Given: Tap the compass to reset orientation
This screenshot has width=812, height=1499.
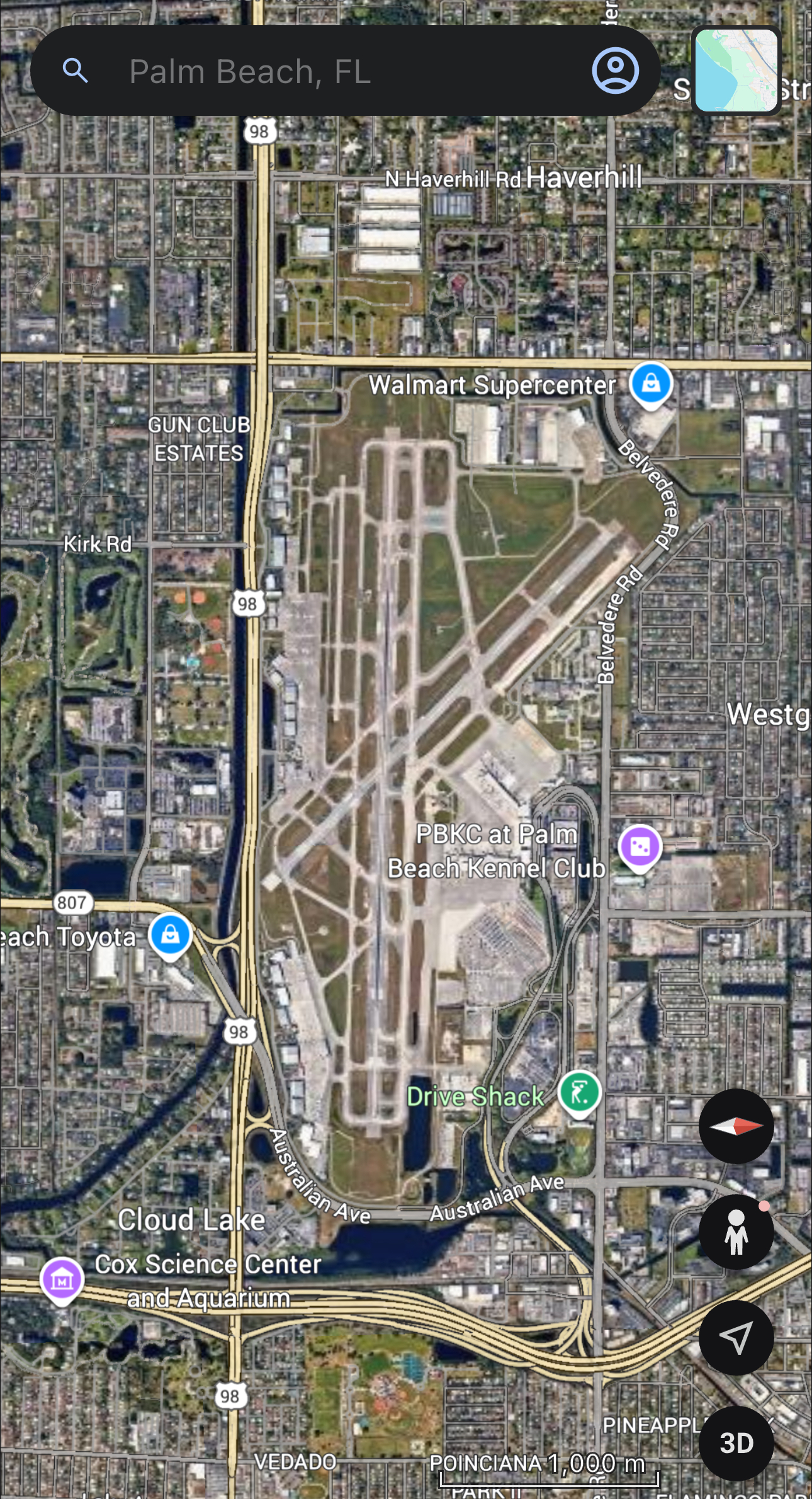Looking at the screenshot, I should [x=736, y=1126].
